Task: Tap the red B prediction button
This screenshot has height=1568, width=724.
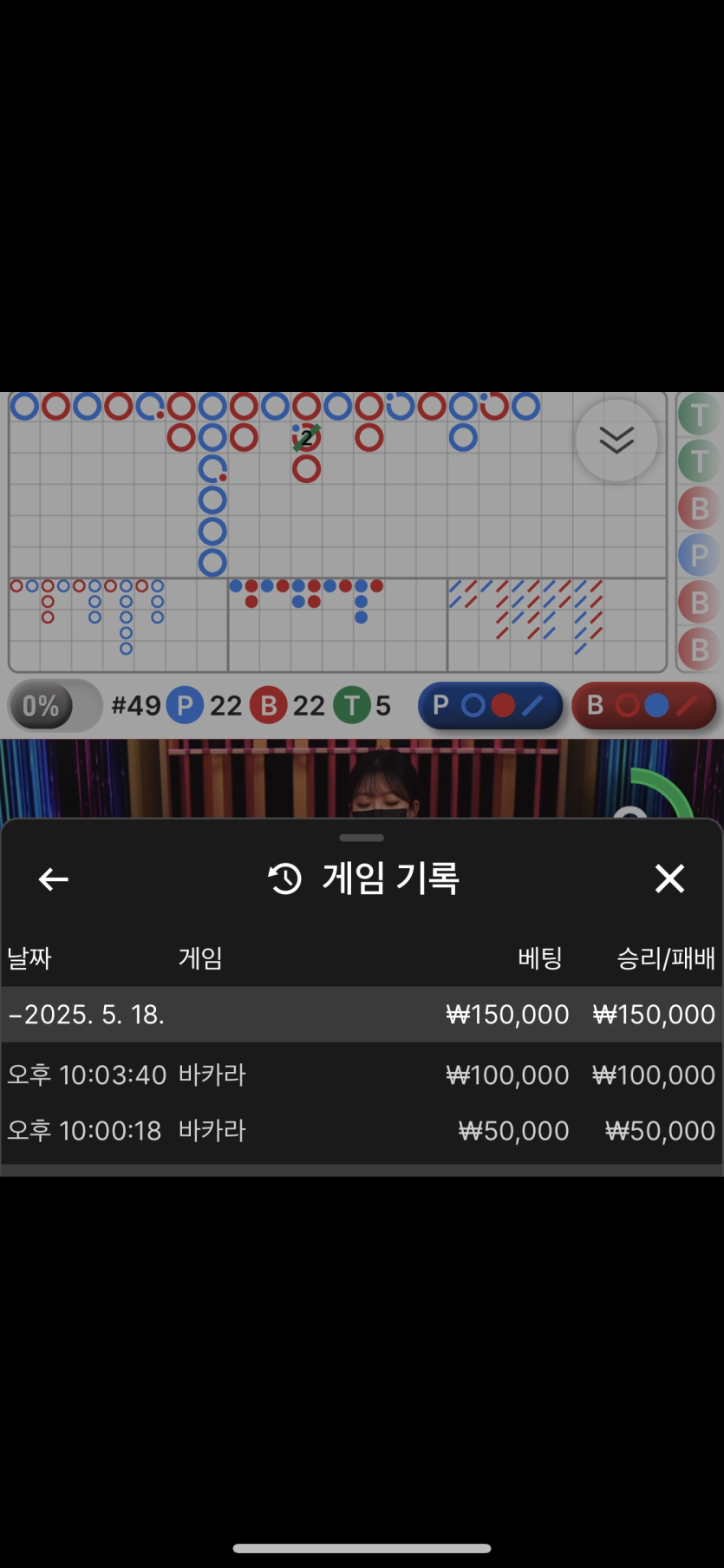Action: pos(643,706)
